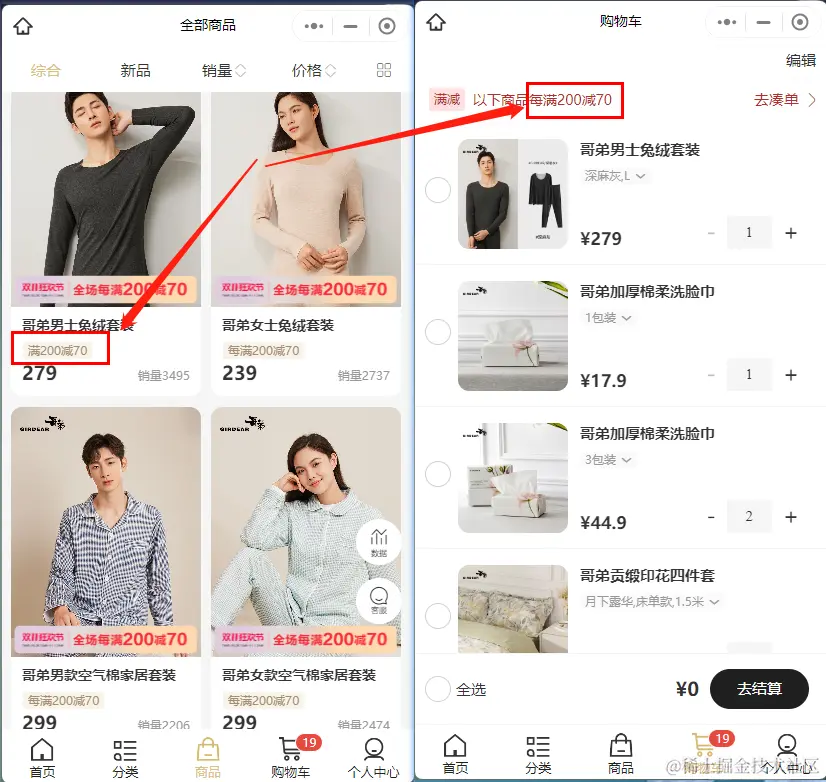The height and width of the screenshot is (782, 826).
Task: Open 分类 tab on the 购物车 screen
Action: 538,754
